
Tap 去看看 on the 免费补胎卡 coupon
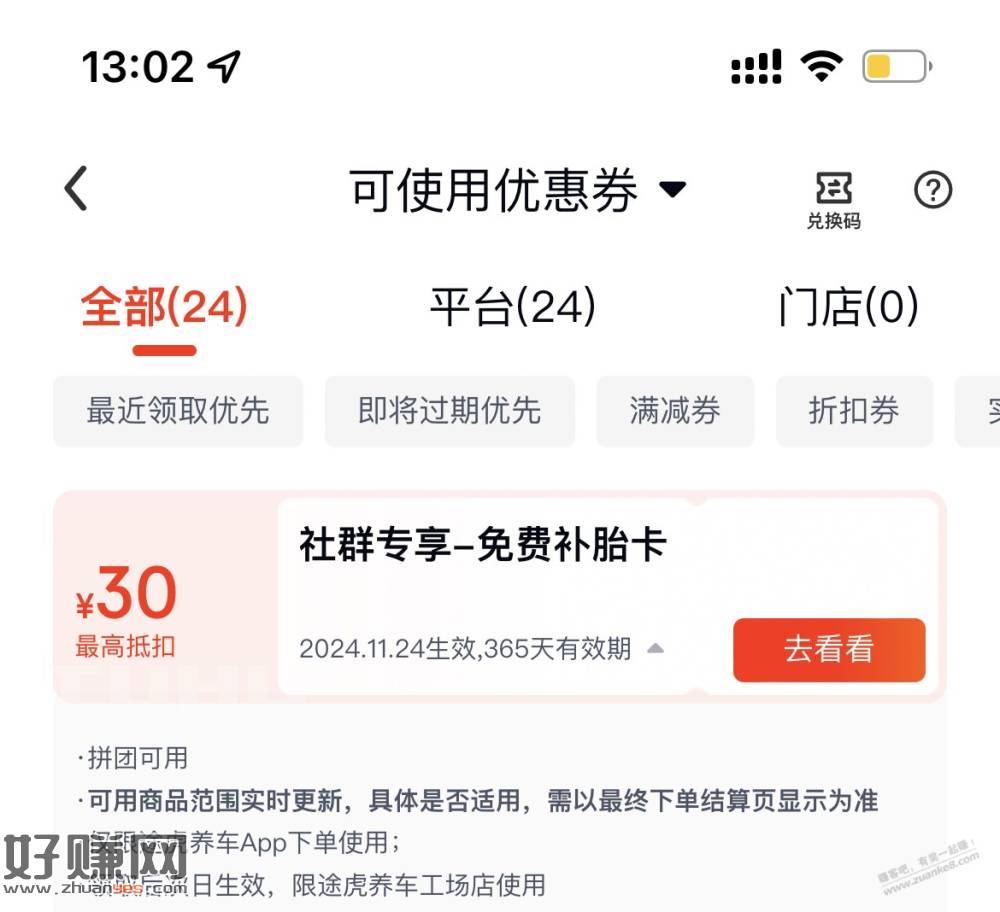tap(828, 650)
